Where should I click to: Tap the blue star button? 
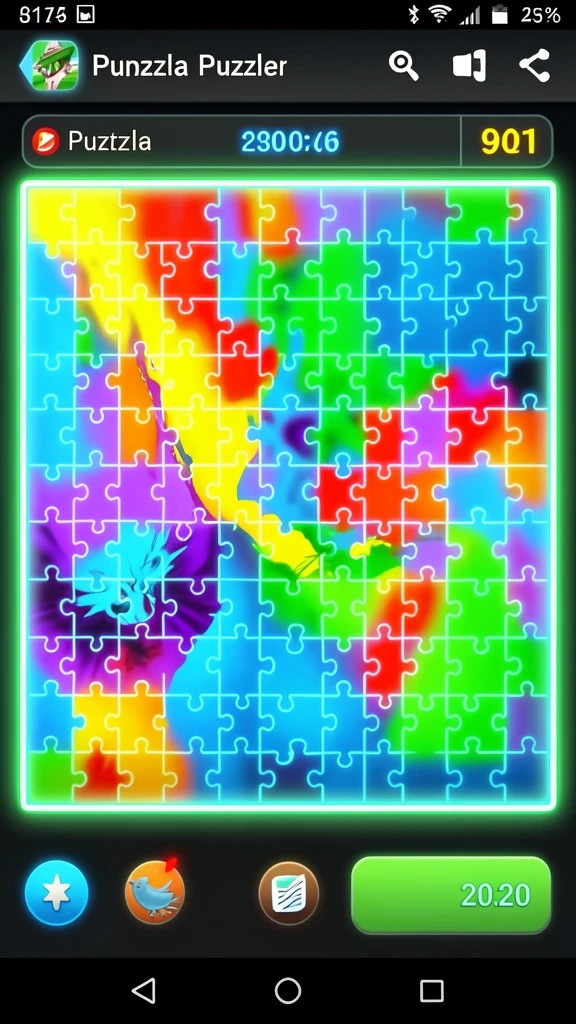[56, 893]
